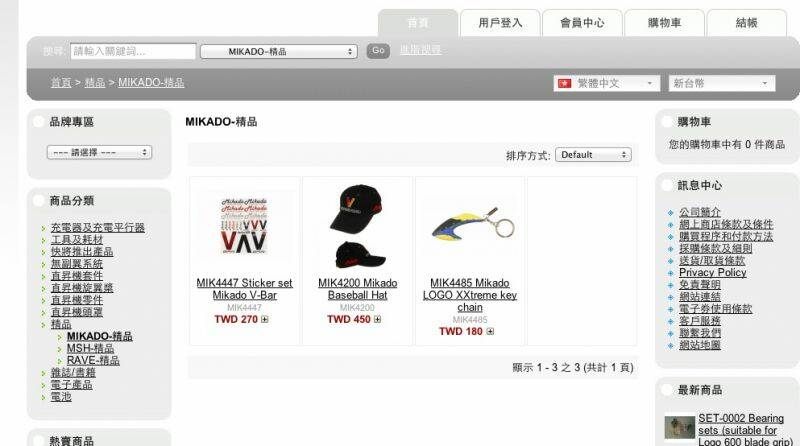Select the RAVE-精品 subcategory

93,360
